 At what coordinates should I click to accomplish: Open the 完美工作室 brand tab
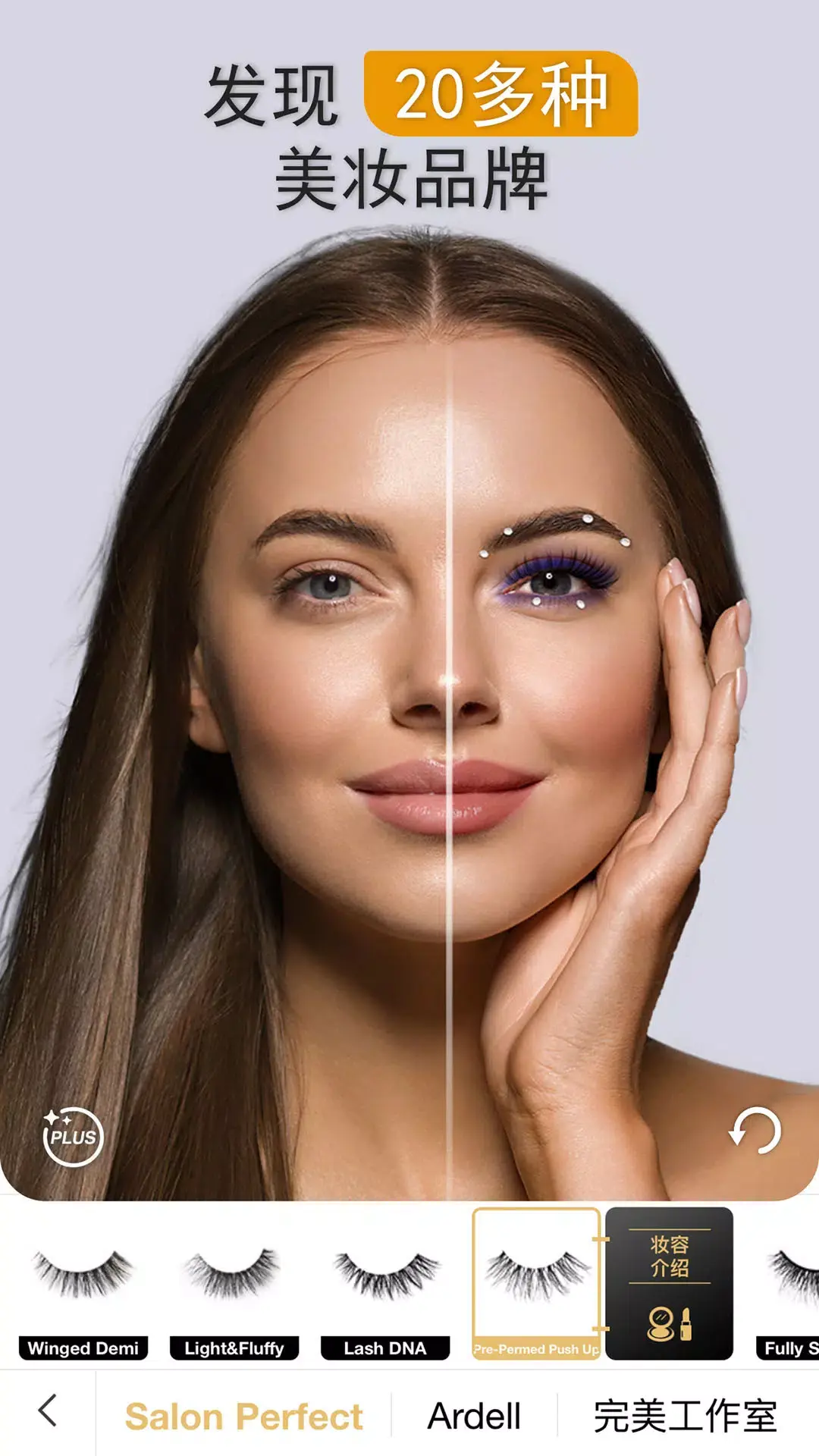point(685,1416)
